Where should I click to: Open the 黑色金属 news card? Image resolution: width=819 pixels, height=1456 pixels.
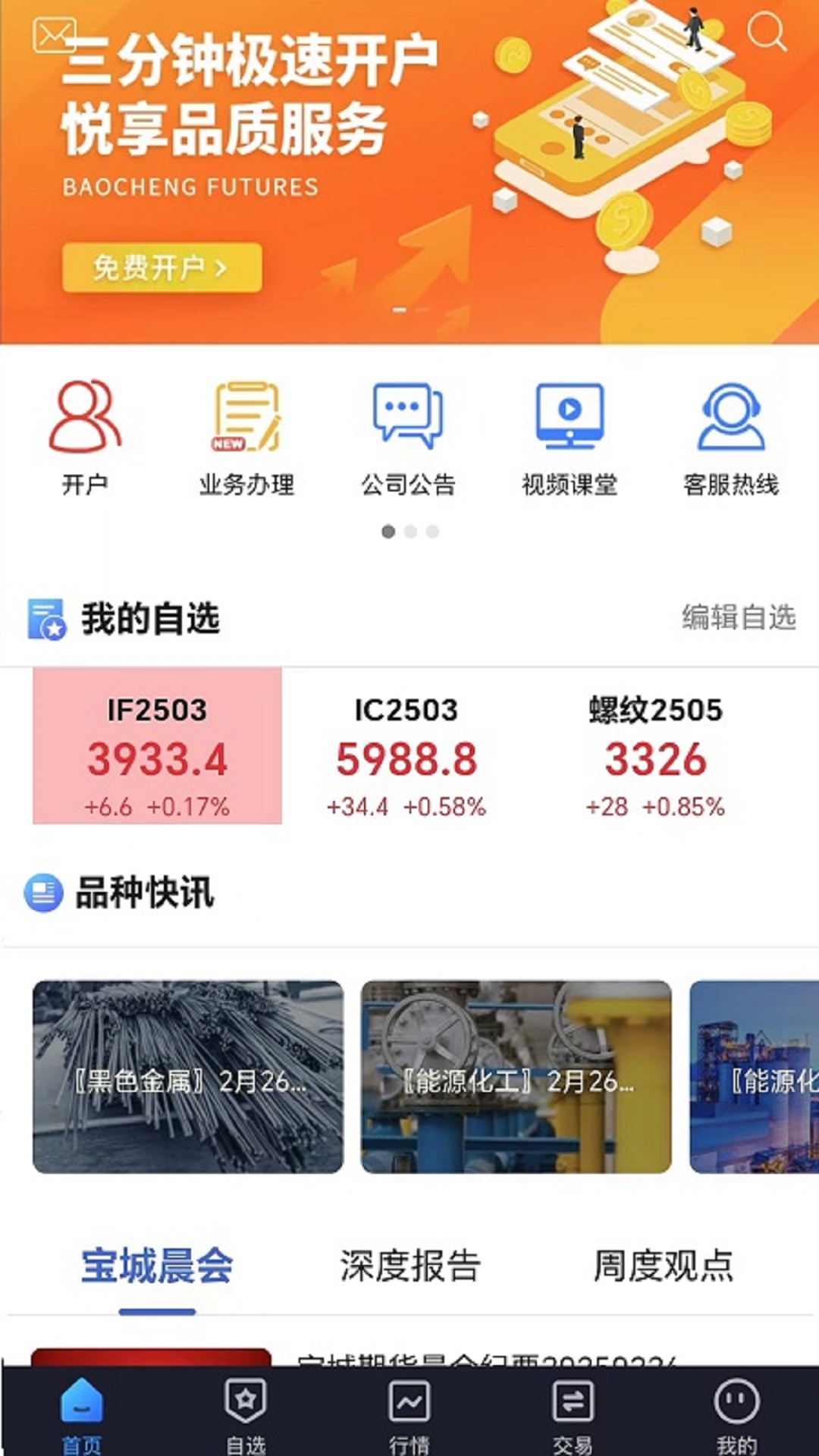[188, 1077]
